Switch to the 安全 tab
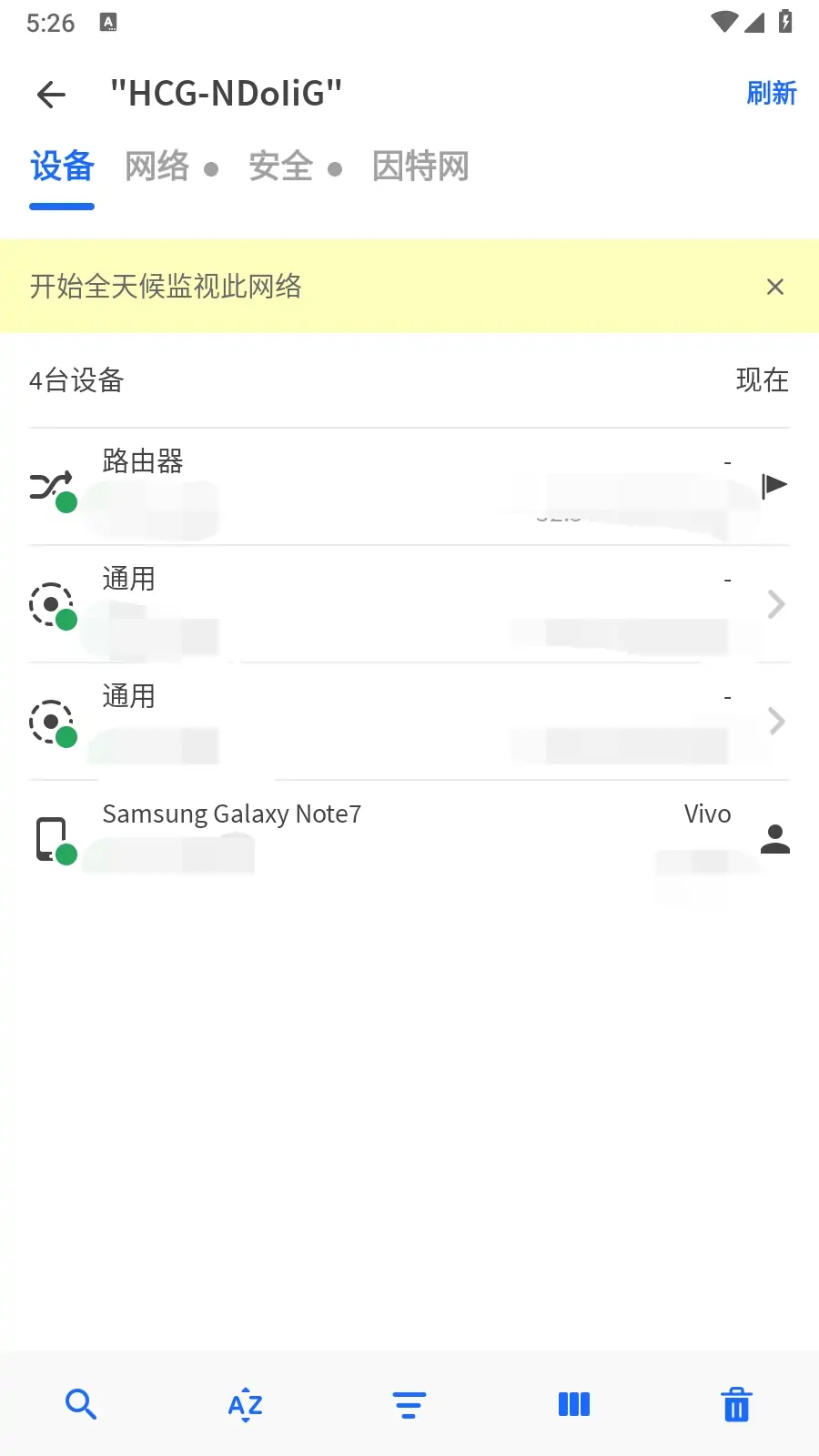Image resolution: width=819 pixels, height=1456 pixels. click(279, 167)
